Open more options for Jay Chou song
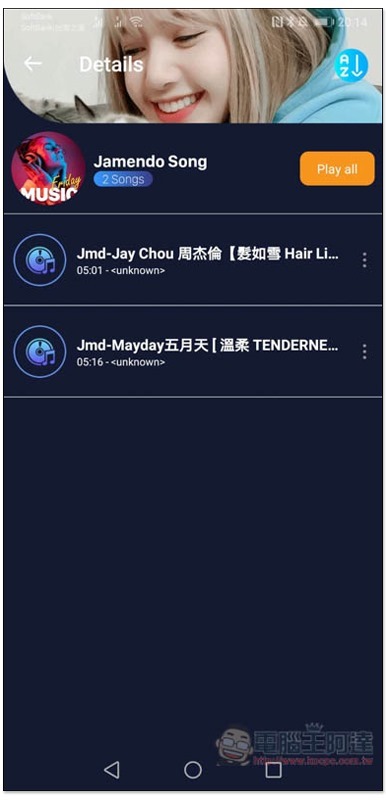Screen dimensions: 386x800 coord(364,260)
